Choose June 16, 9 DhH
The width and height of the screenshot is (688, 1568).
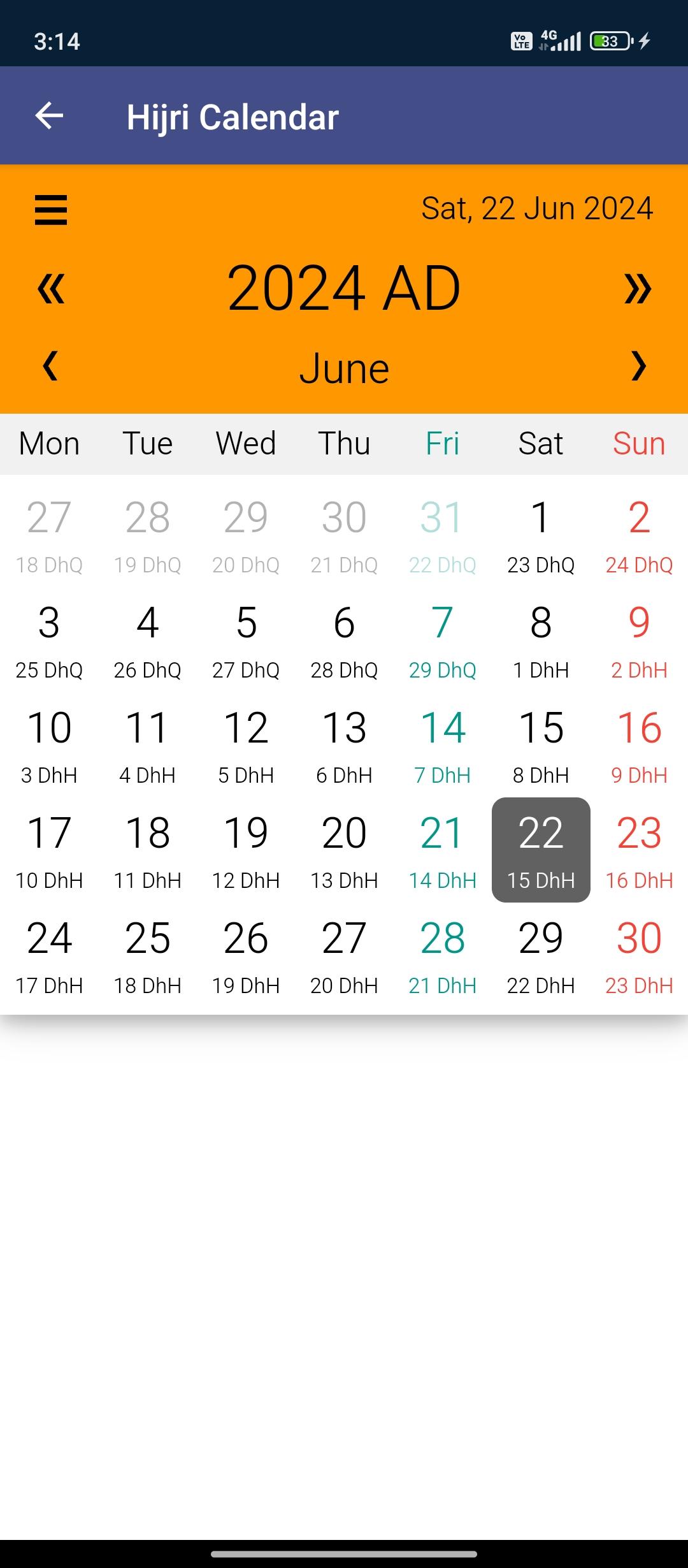(639, 744)
